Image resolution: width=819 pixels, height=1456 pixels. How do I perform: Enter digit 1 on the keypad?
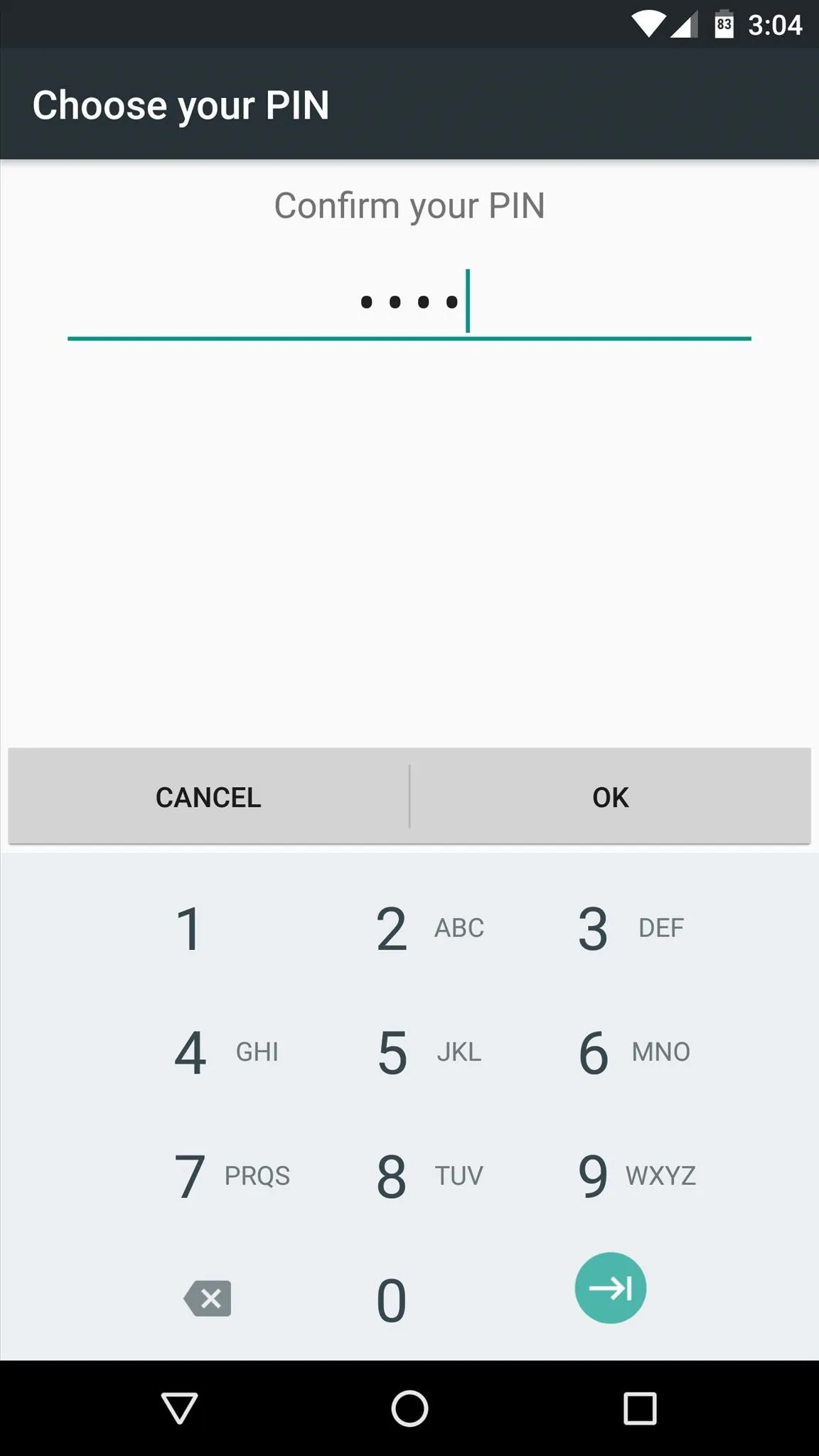tap(189, 928)
